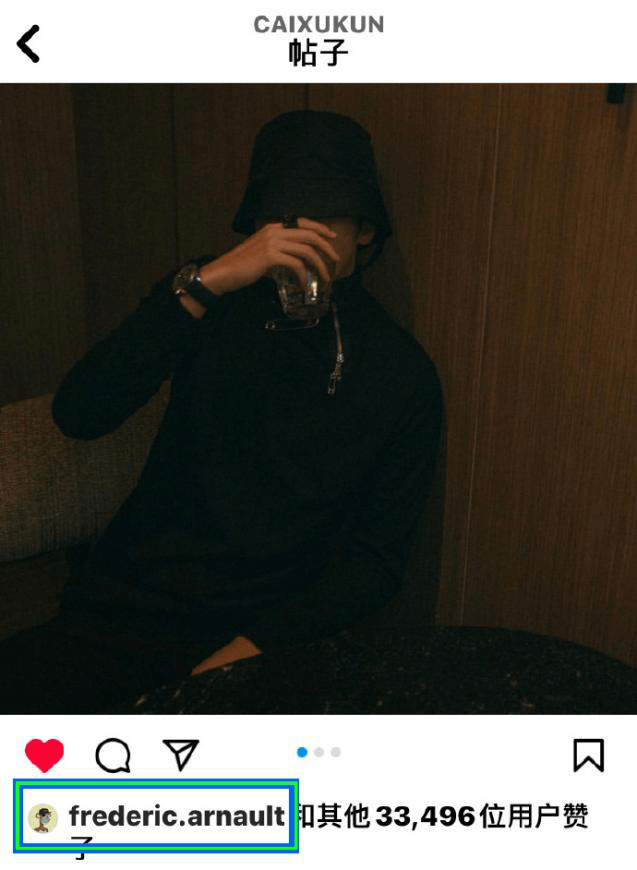Go back using the arrow icon
The width and height of the screenshot is (637, 870).
[x=29, y=44]
